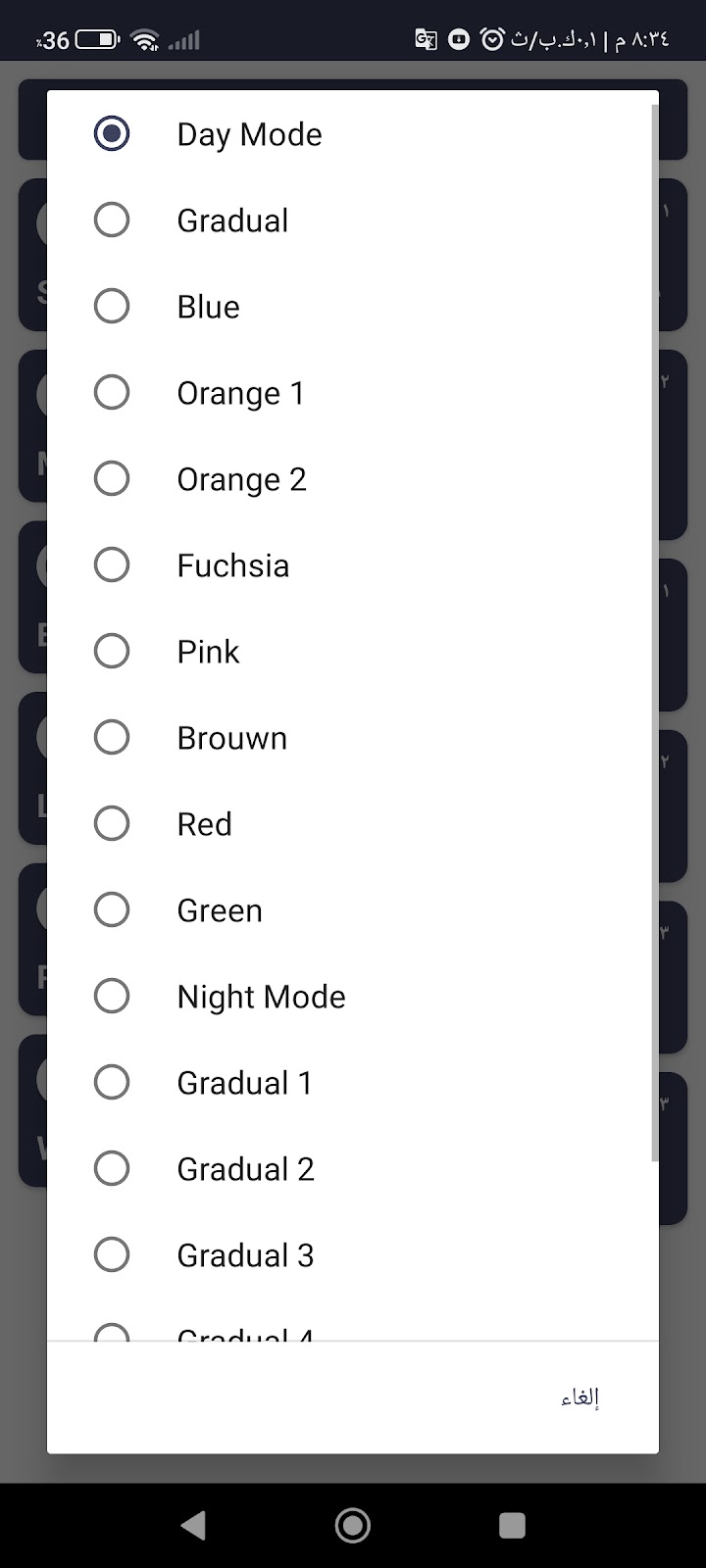Image resolution: width=706 pixels, height=1568 pixels.
Task: Select the Day Mode theme option
Action: pyautogui.click(x=249, y=134)
